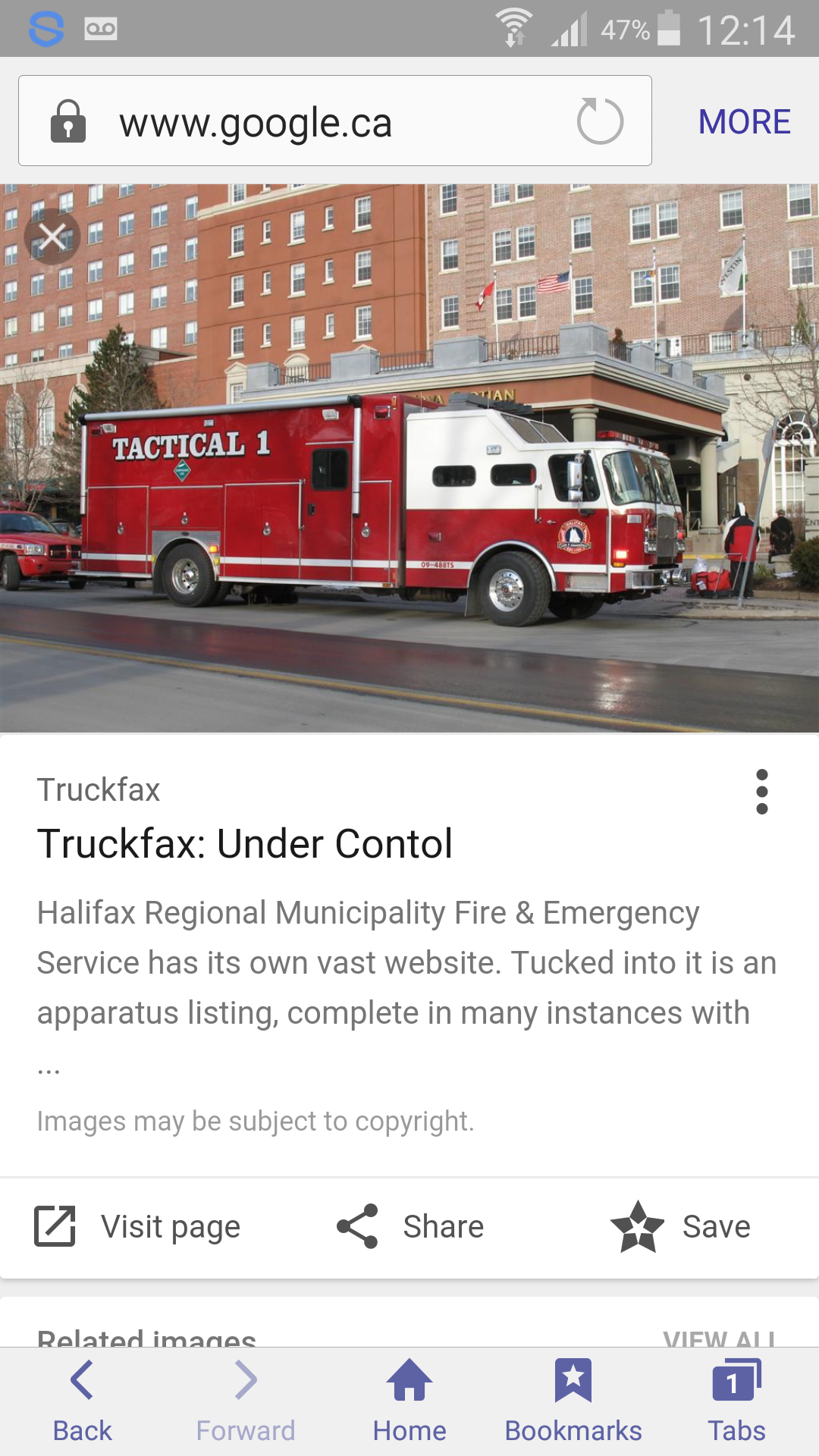This screenshot has height=1456, width=819.
Task: View all related images
Action: coord(718,1338)
